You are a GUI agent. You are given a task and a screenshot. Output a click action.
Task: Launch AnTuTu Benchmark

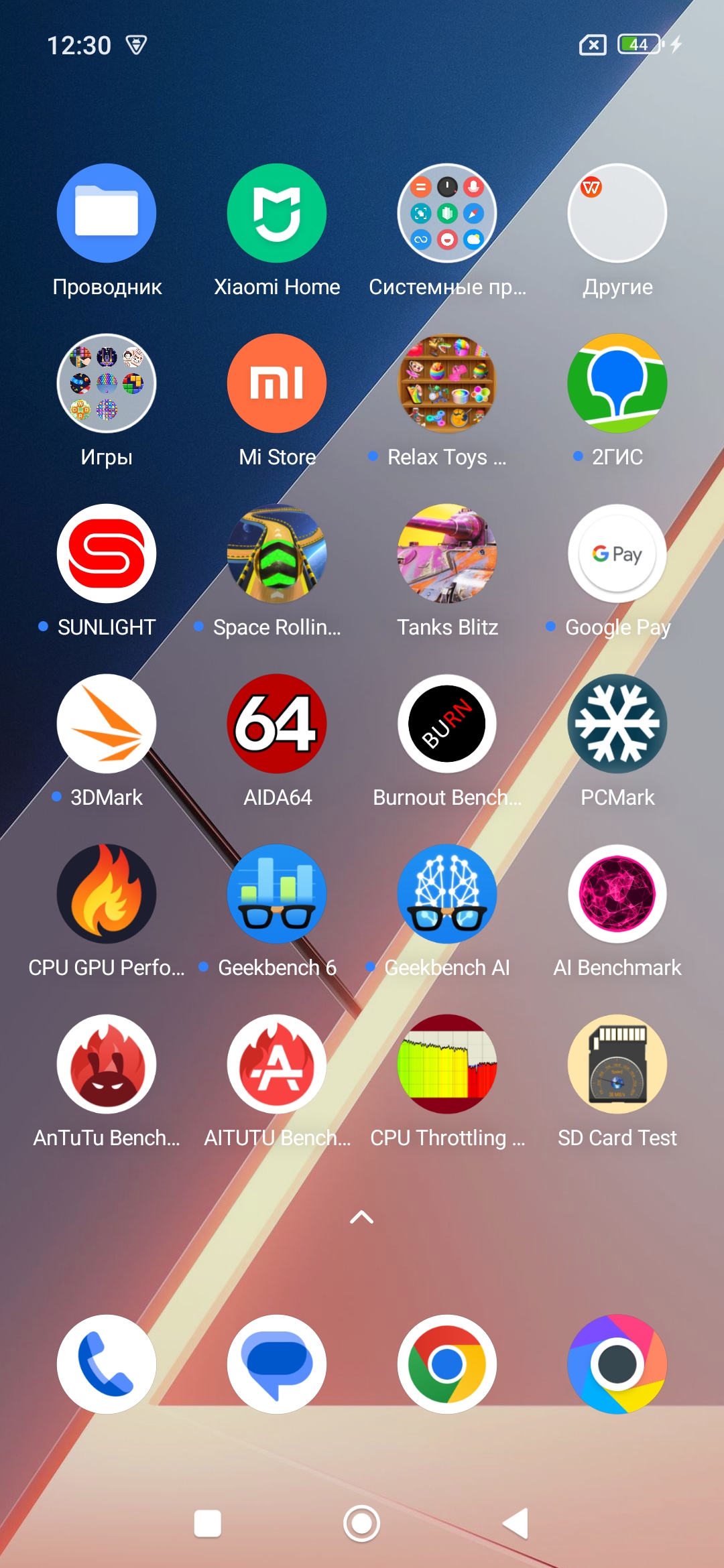click(107, 1064)
